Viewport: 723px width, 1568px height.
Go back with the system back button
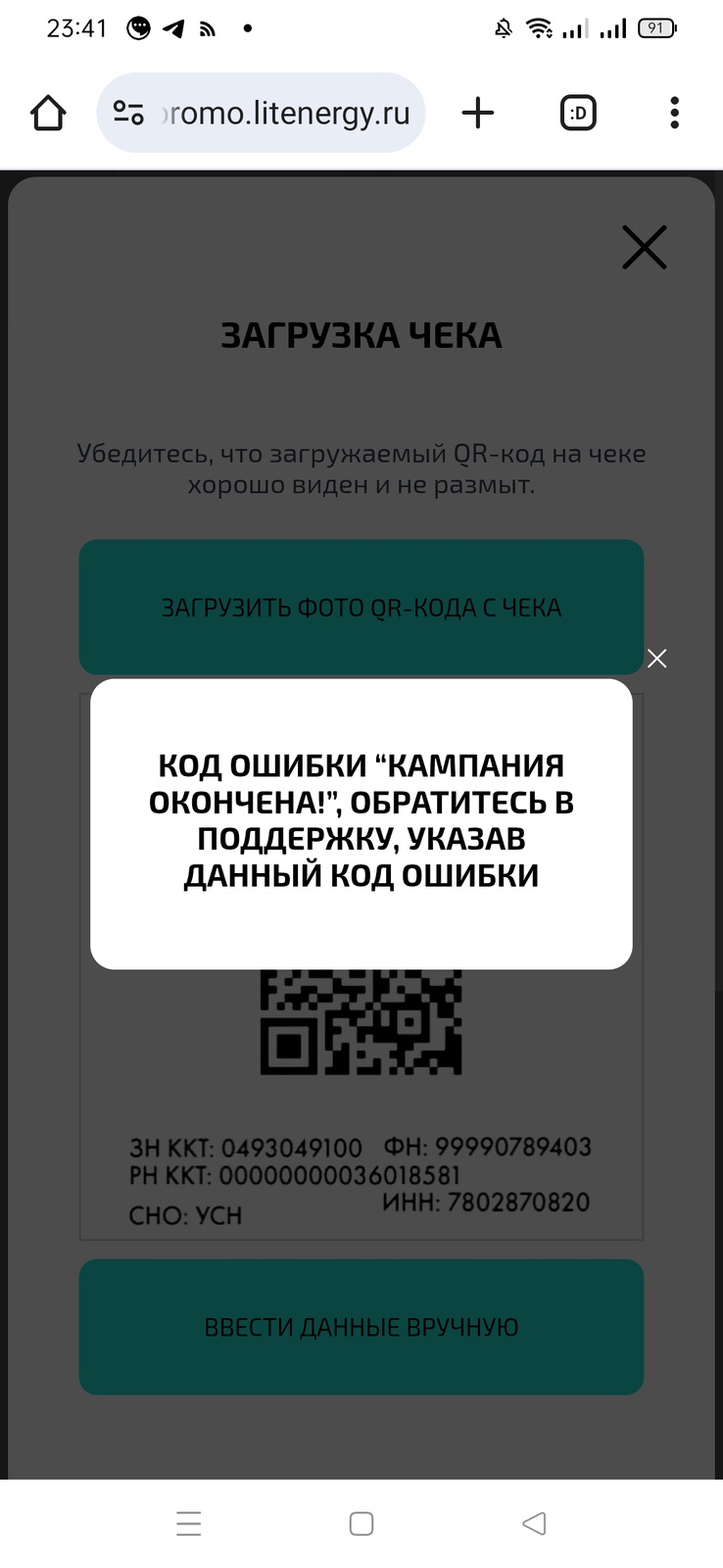pyautogui.click(x=534, y=1523)
